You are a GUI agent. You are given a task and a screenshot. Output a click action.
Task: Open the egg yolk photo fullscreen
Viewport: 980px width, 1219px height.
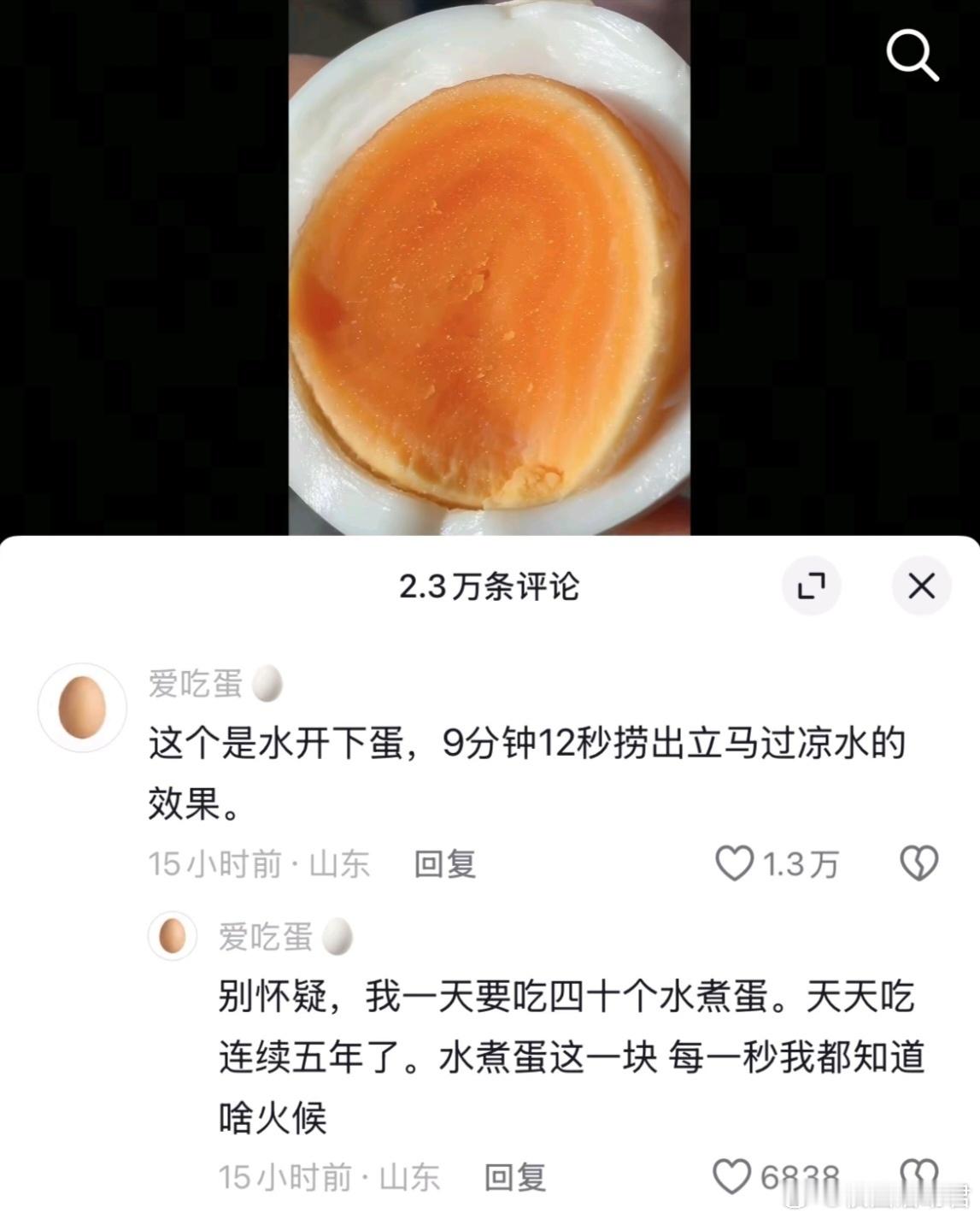click(490, 265)
